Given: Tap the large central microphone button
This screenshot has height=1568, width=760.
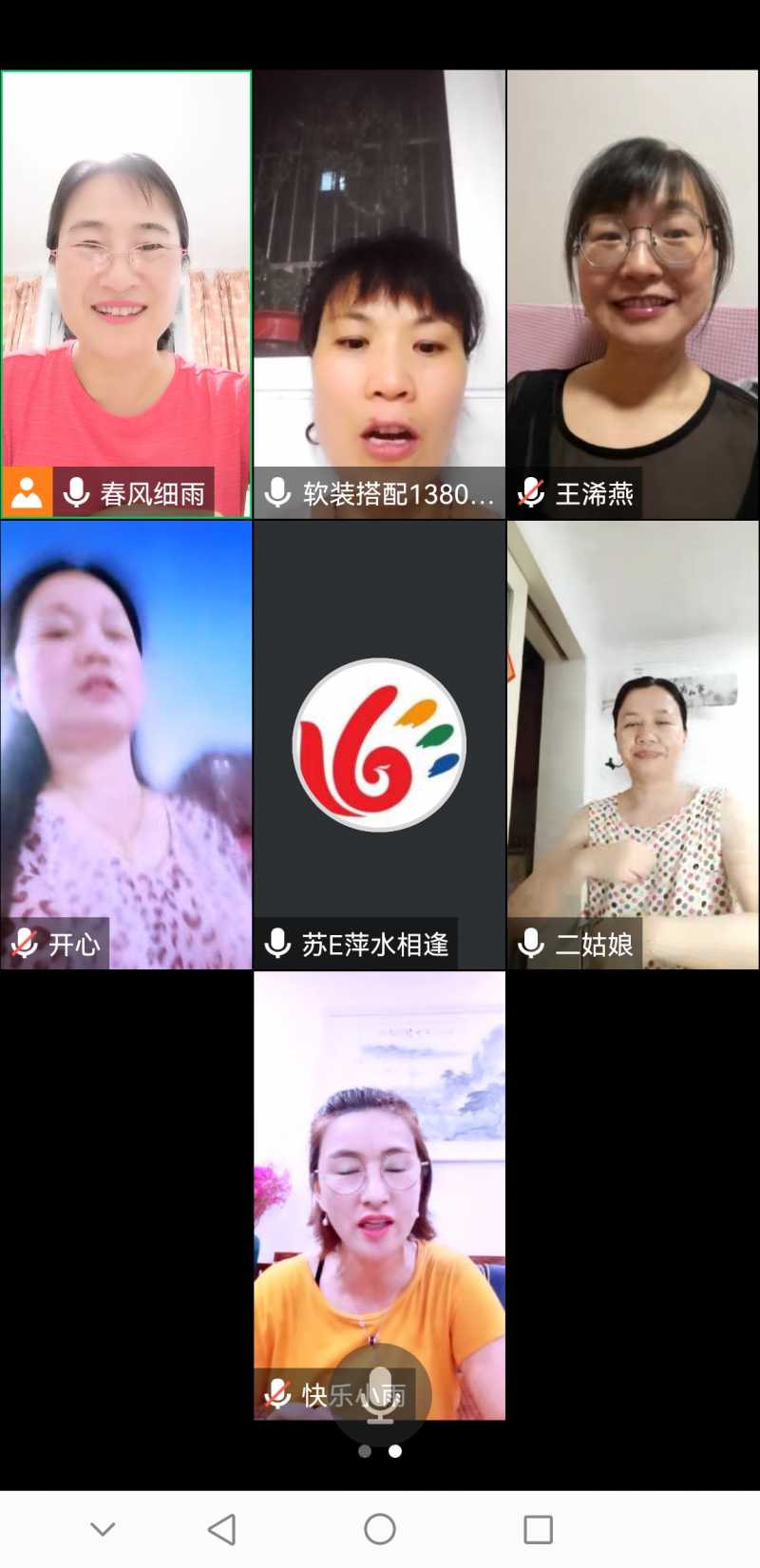Looking at the screenshot, I should pos(380,1395).
